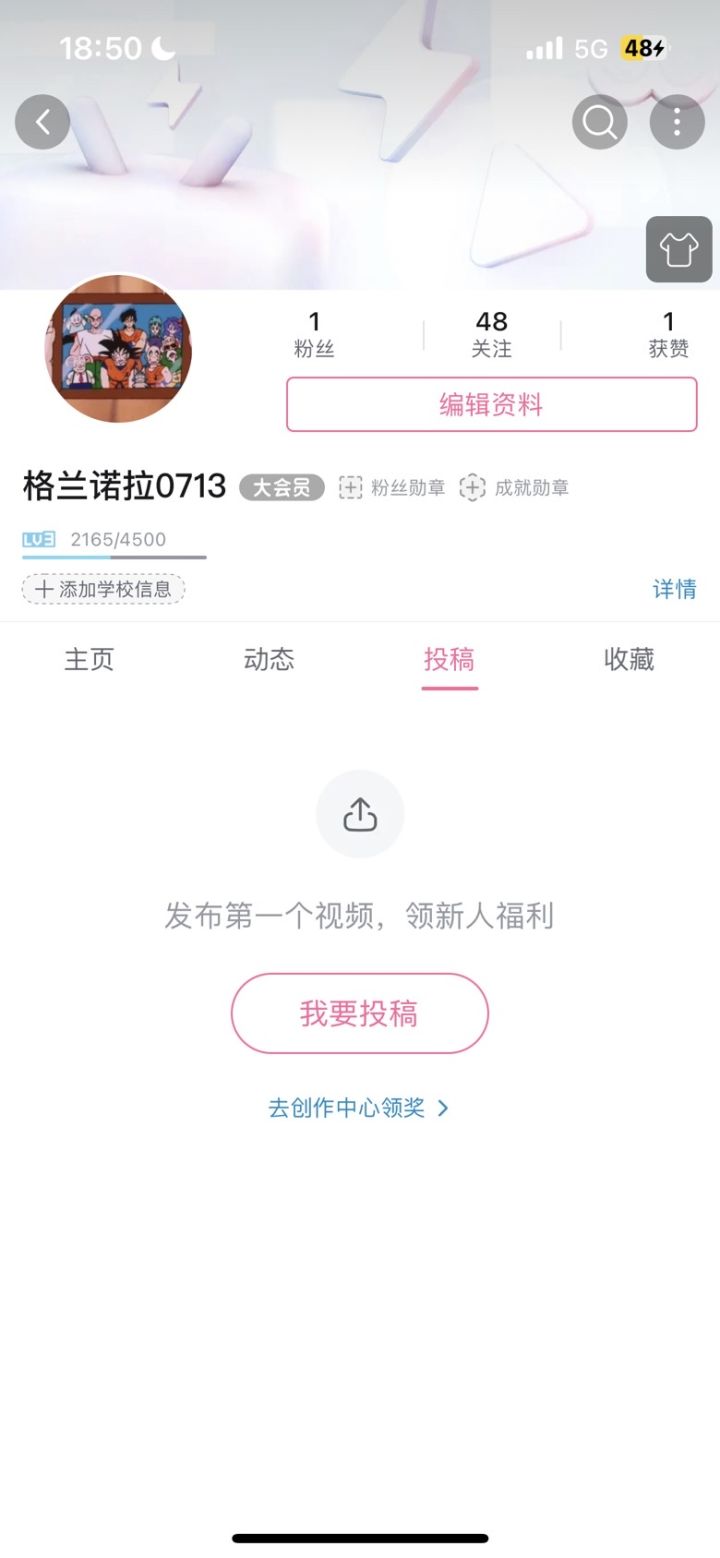This screenshot has height=1558, width=720.
Task: Open the 关注 following list
Action: [x=491, y=332]
